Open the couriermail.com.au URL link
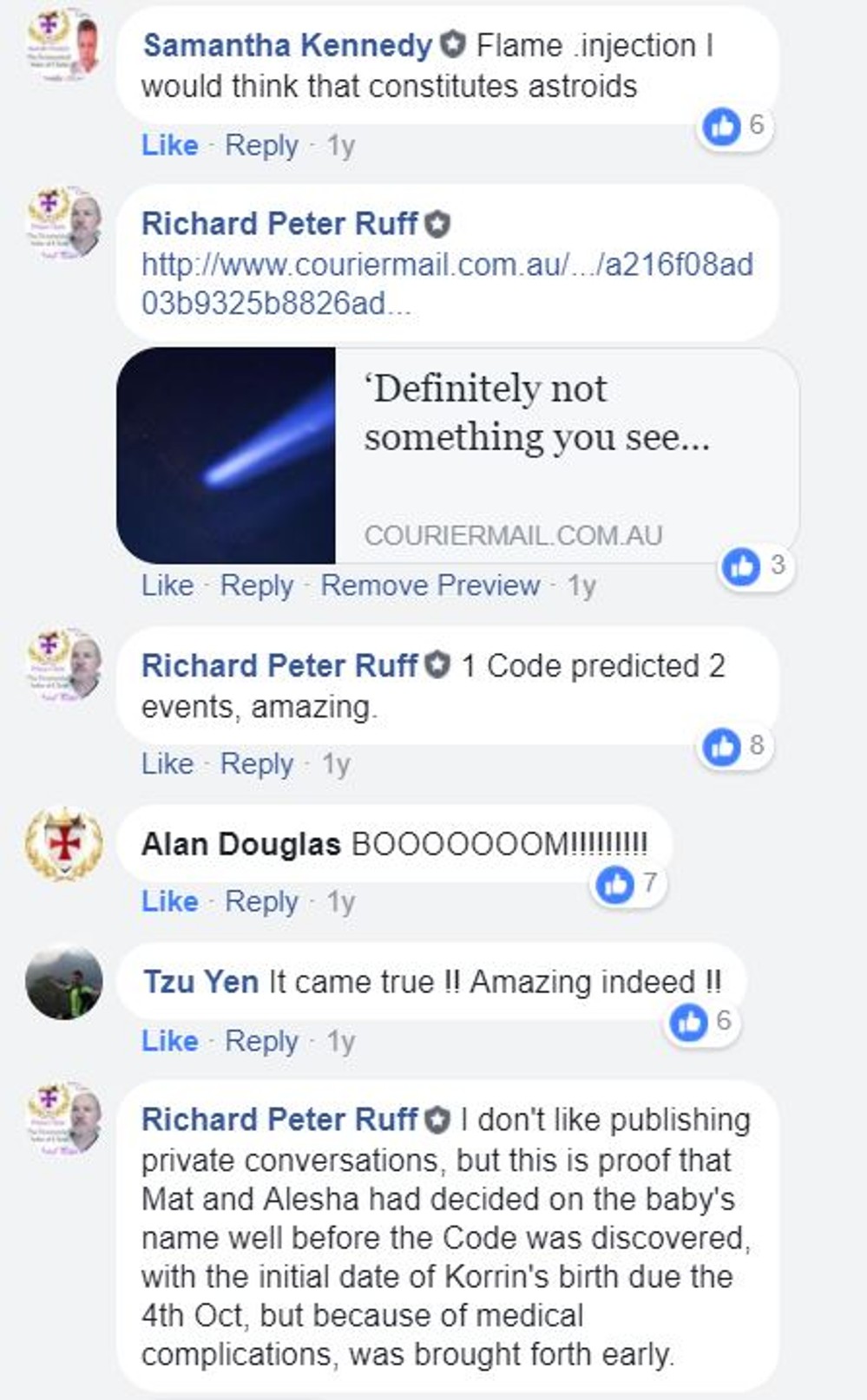The width and height of the screenshot is (867, 1400). 446,283
